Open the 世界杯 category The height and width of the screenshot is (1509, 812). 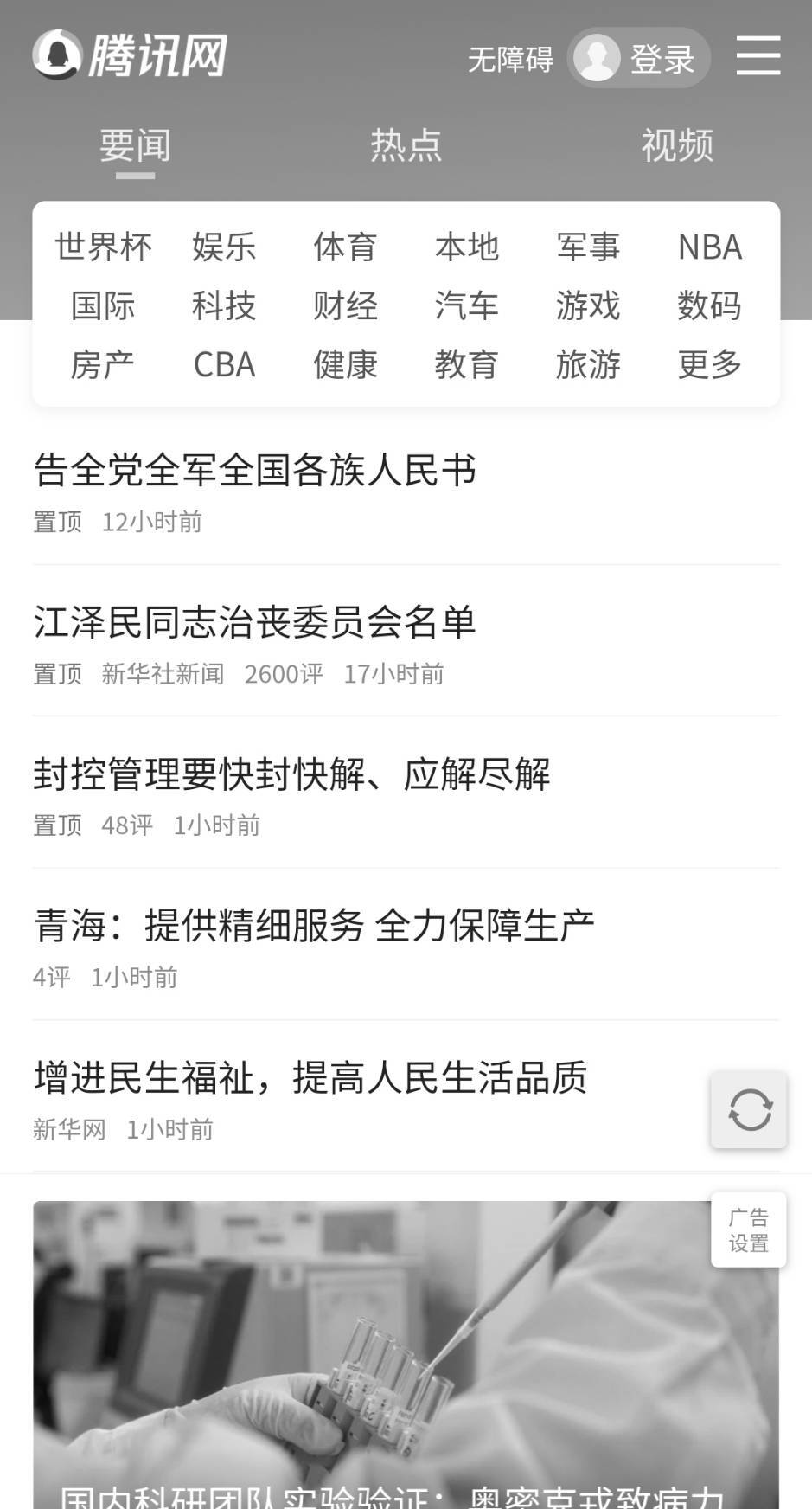[x=104, y=247]
